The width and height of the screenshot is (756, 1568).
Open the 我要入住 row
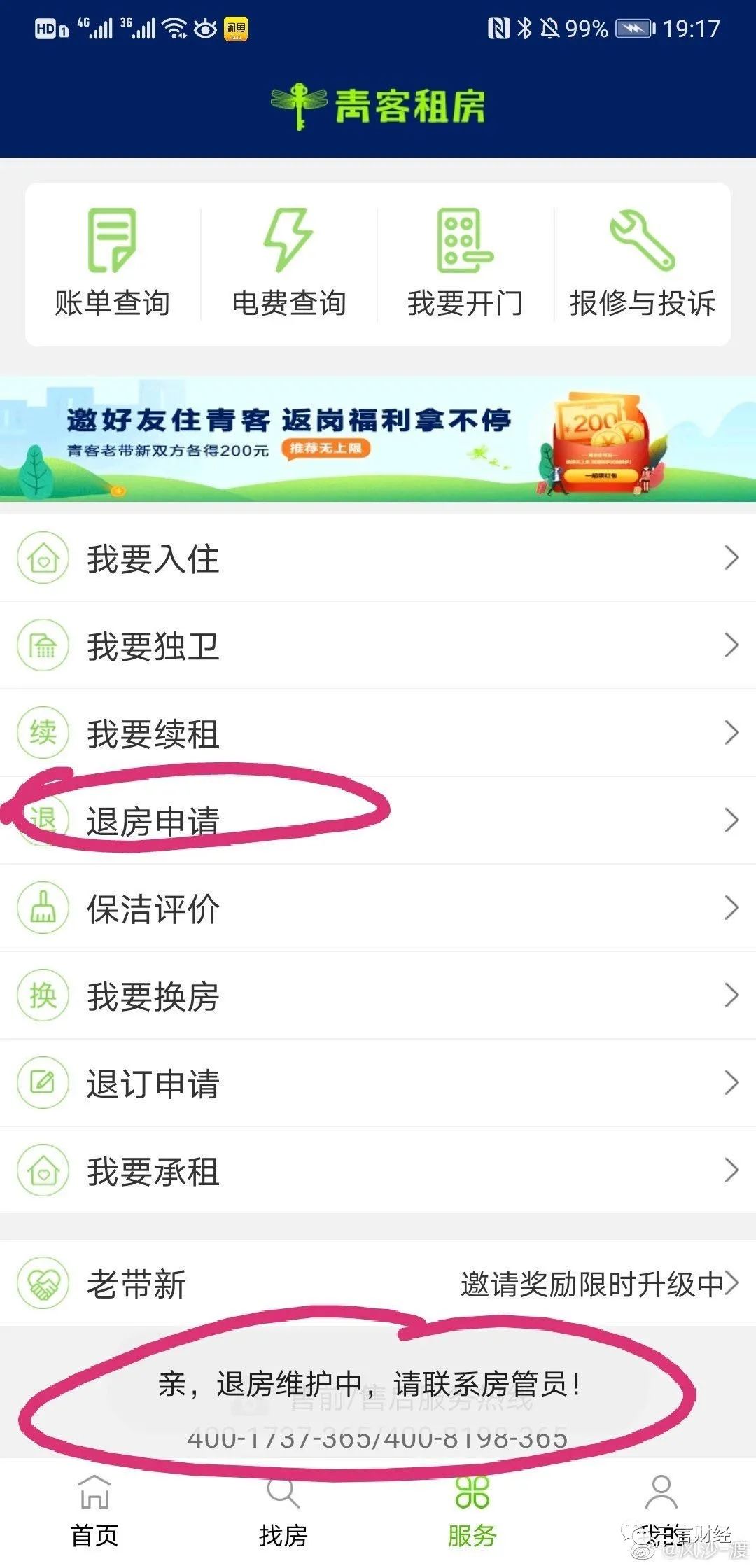(x=378, y=558)
